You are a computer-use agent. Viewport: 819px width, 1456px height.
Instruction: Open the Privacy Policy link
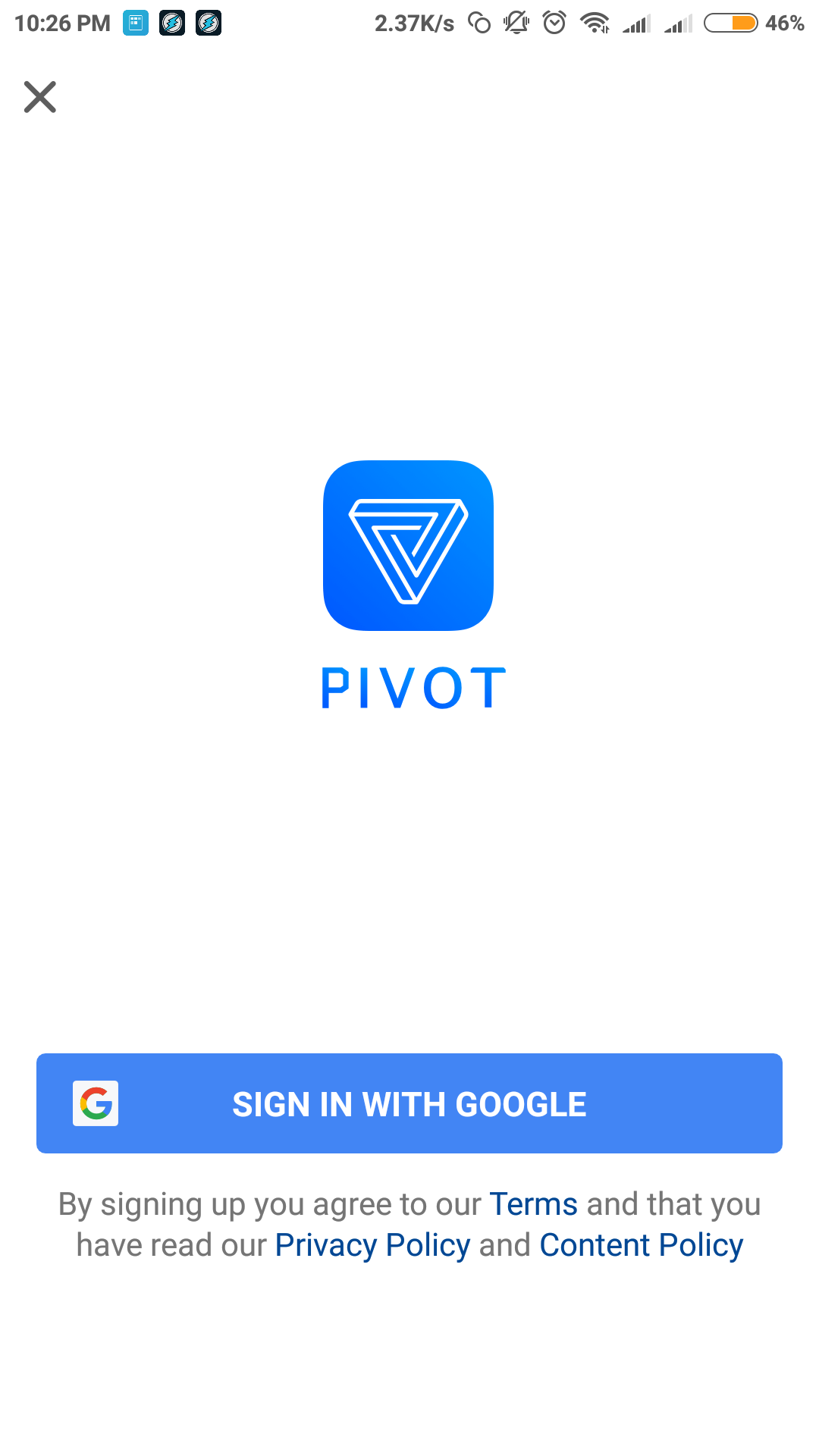pyautogui.click(x=372, y=1245)
